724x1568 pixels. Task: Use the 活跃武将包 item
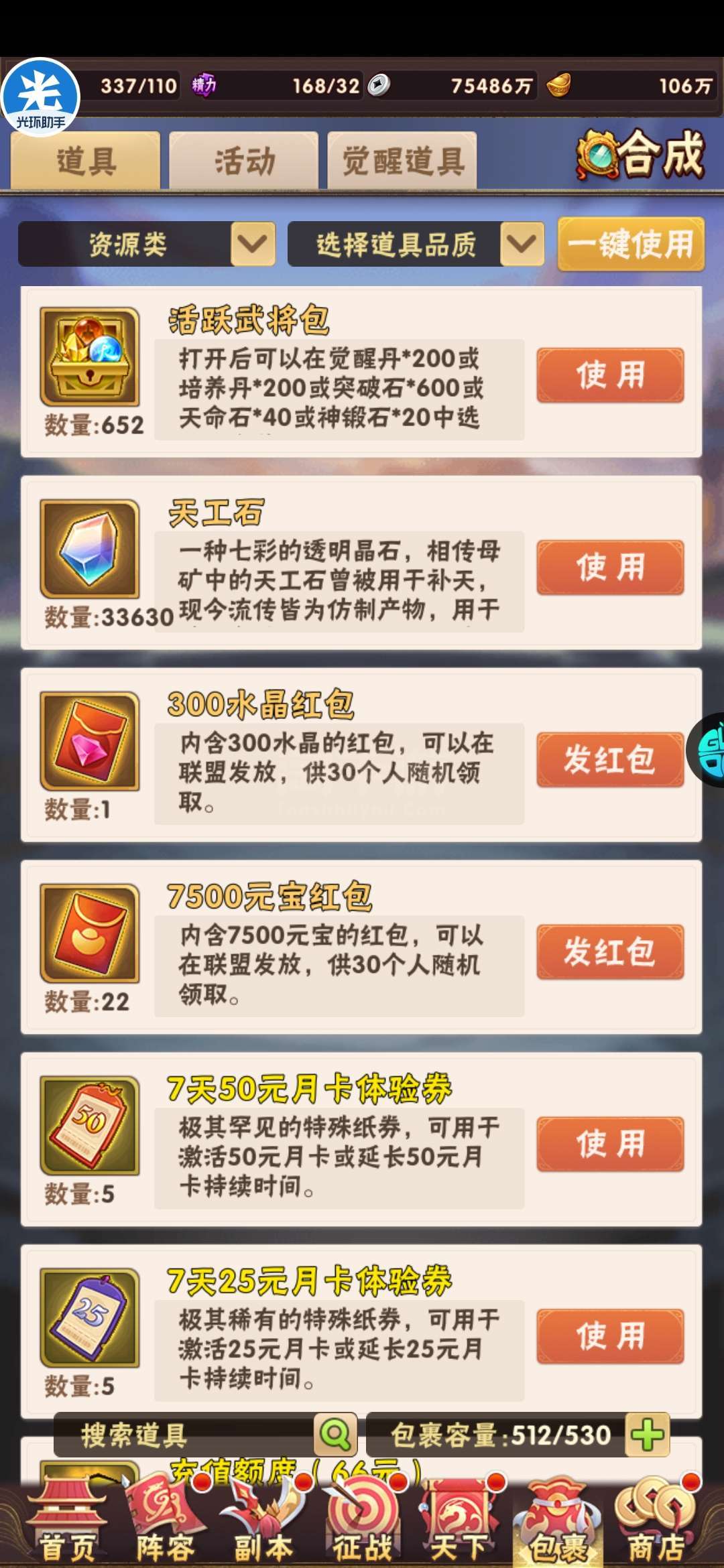[610, 375]
